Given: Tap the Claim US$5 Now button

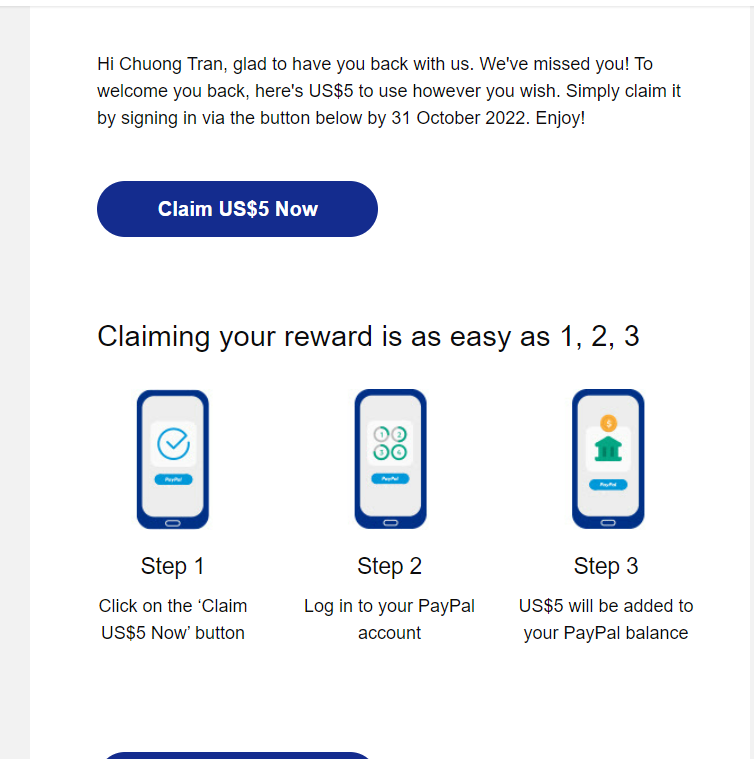Looking at the screenshot, I should [x=237, y=209].
